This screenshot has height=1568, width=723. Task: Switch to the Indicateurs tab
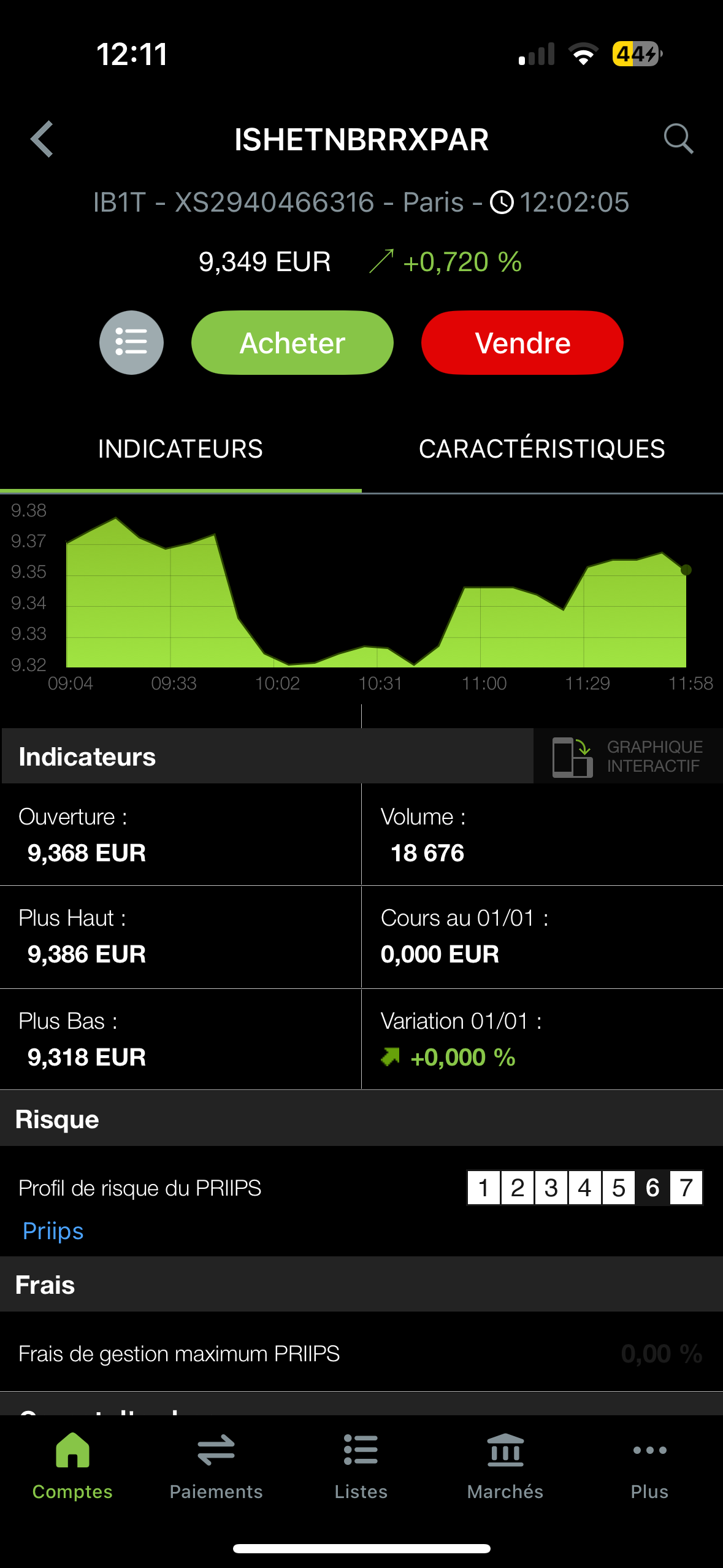(x=180, y=449)
